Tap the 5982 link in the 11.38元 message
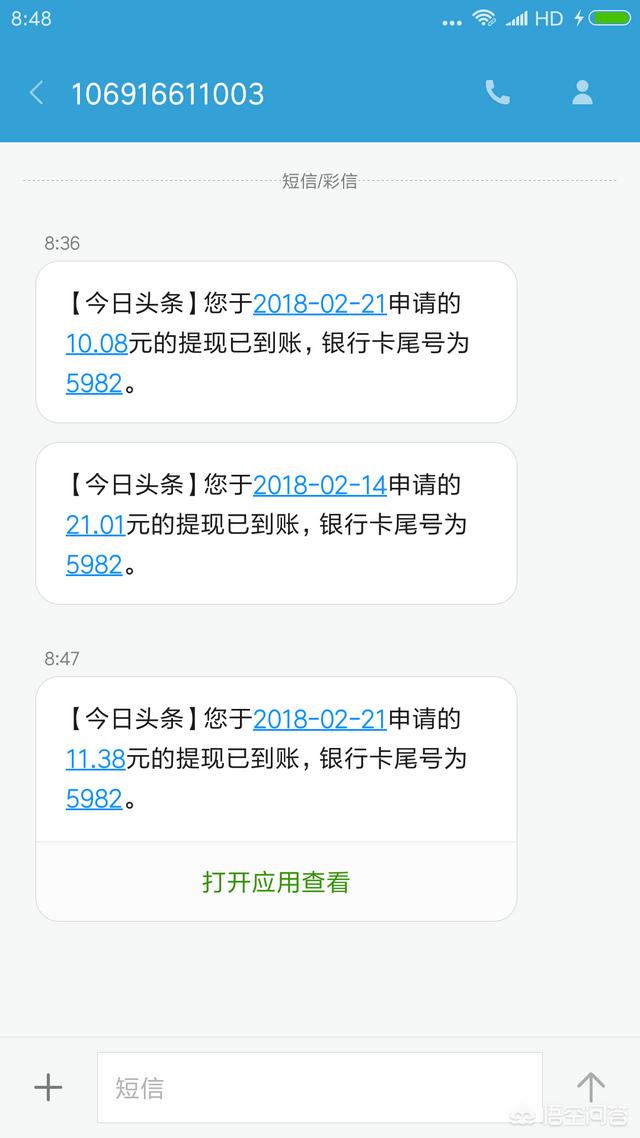Viewport: 640px width, 1138px height. [94, 799]
